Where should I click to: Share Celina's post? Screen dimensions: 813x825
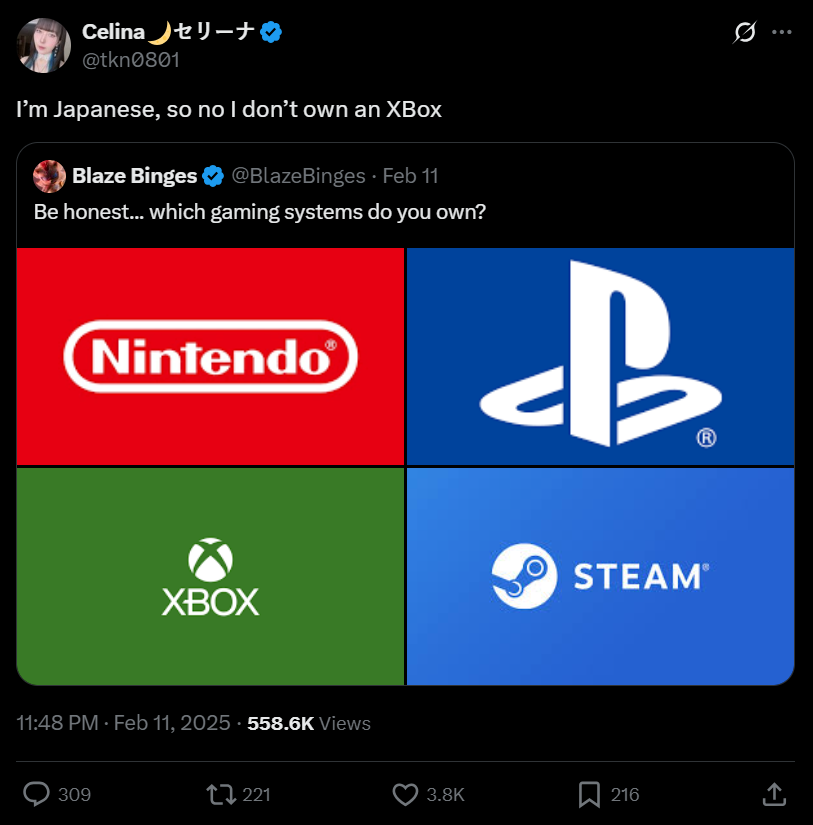pos(774,794)
